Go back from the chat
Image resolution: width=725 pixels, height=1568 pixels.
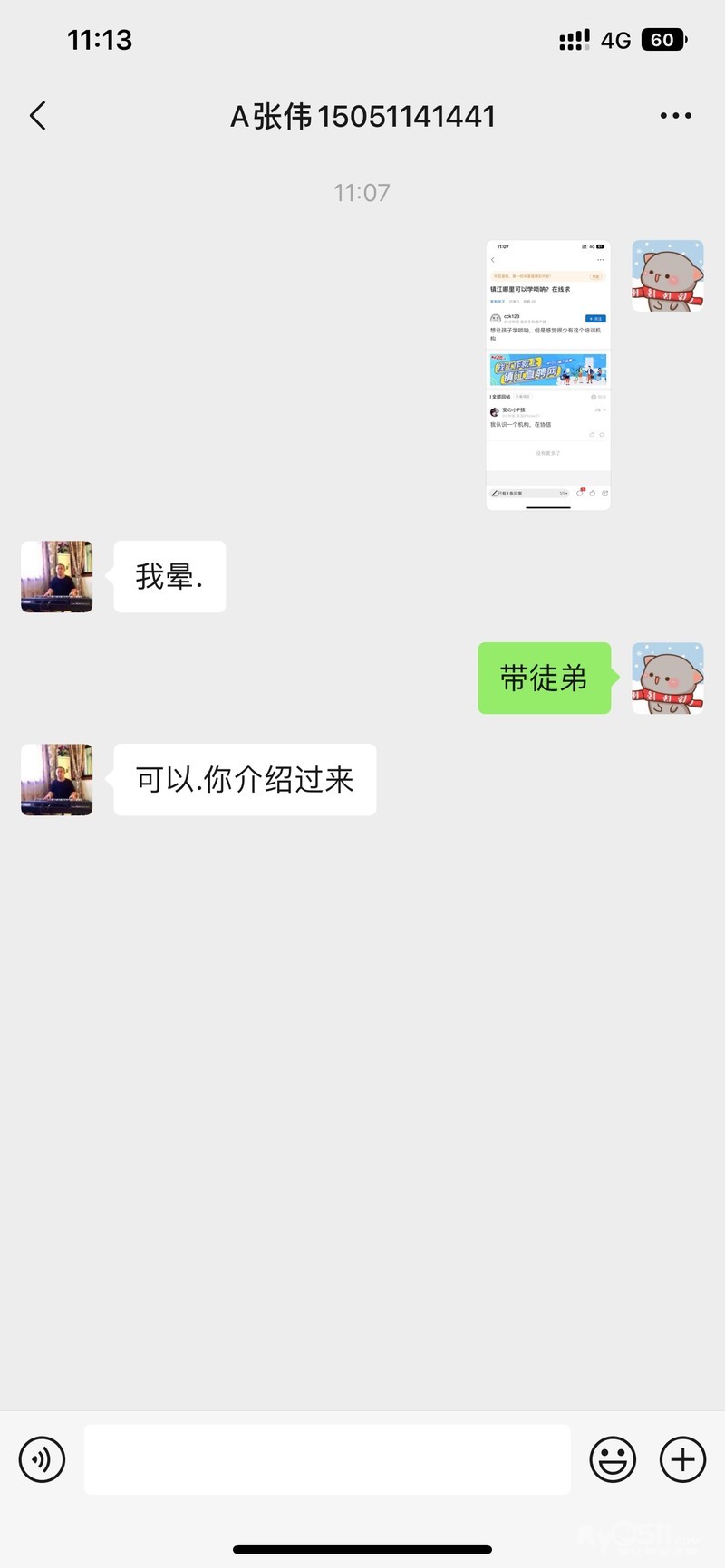pyautogui.click(x=38, y=116)
